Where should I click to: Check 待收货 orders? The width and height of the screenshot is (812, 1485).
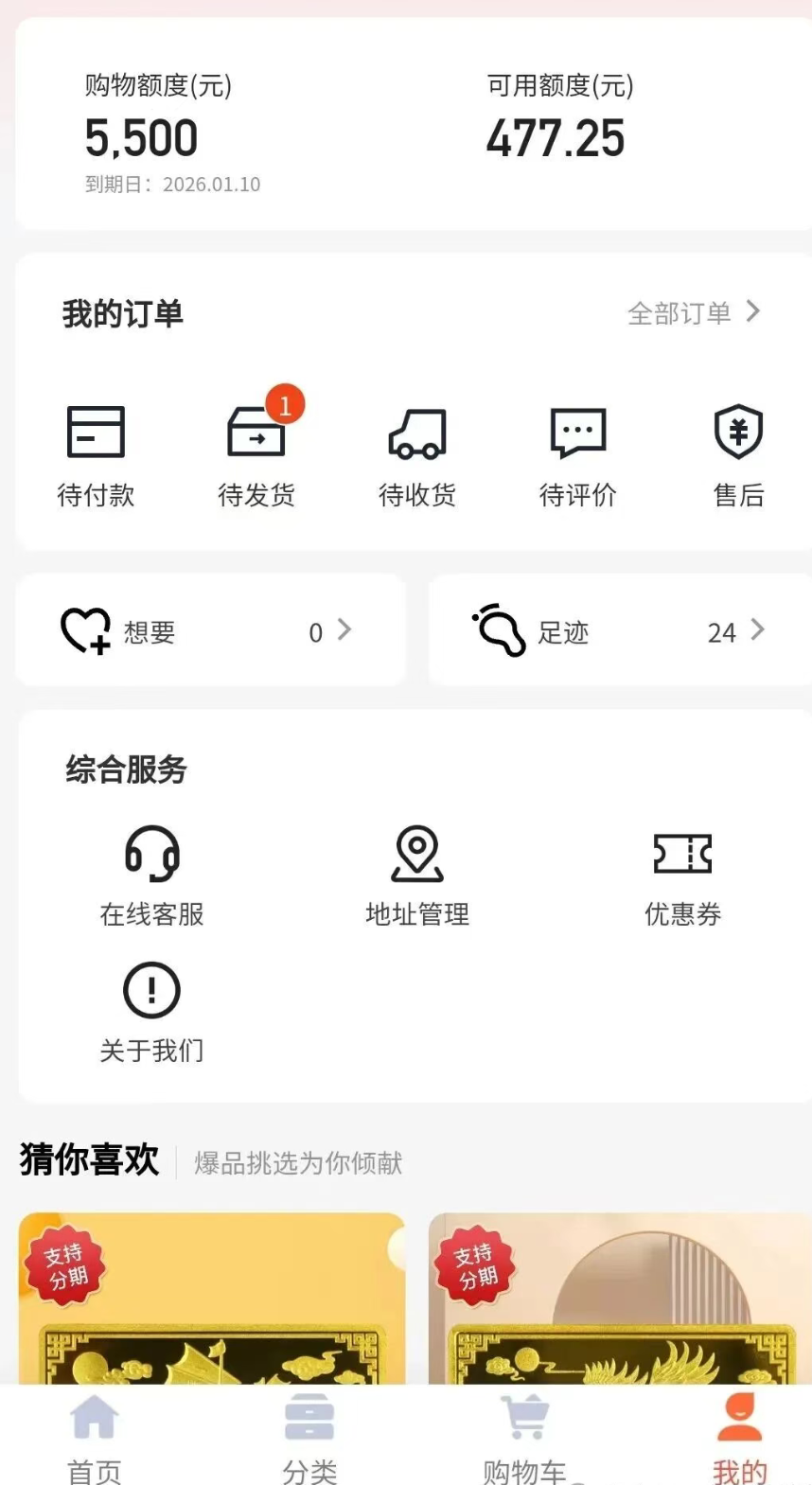pyautogui.click(x=417, y=454)
